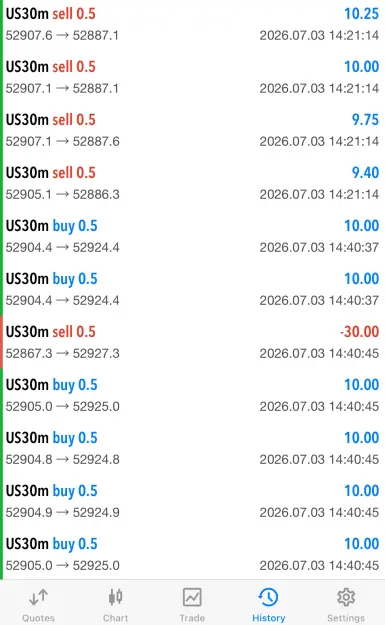Image resolution: width=385 pixels, height=625 pixels.
Task: Switch to the Quotes tab
Action: coord(38,604)
